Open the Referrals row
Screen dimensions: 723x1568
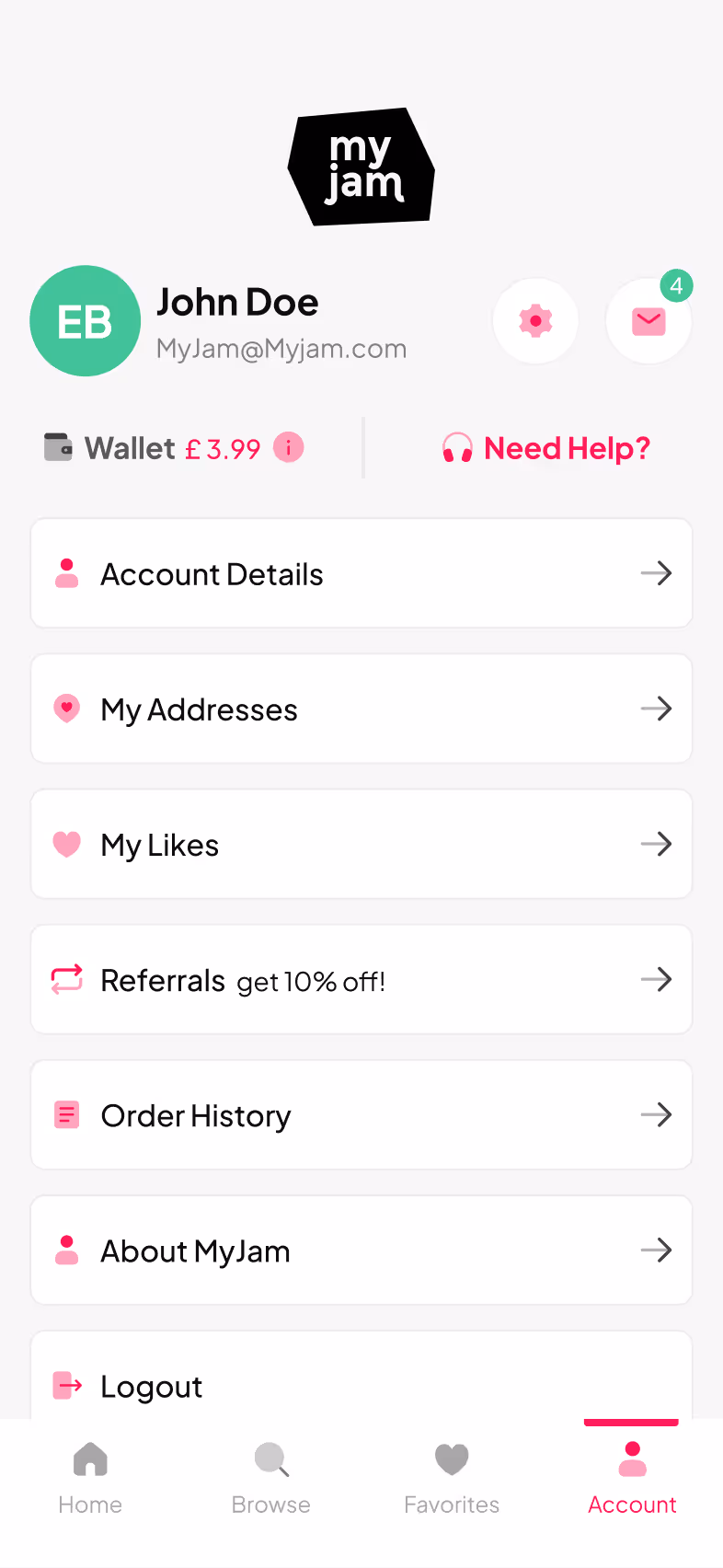(361, 979)
